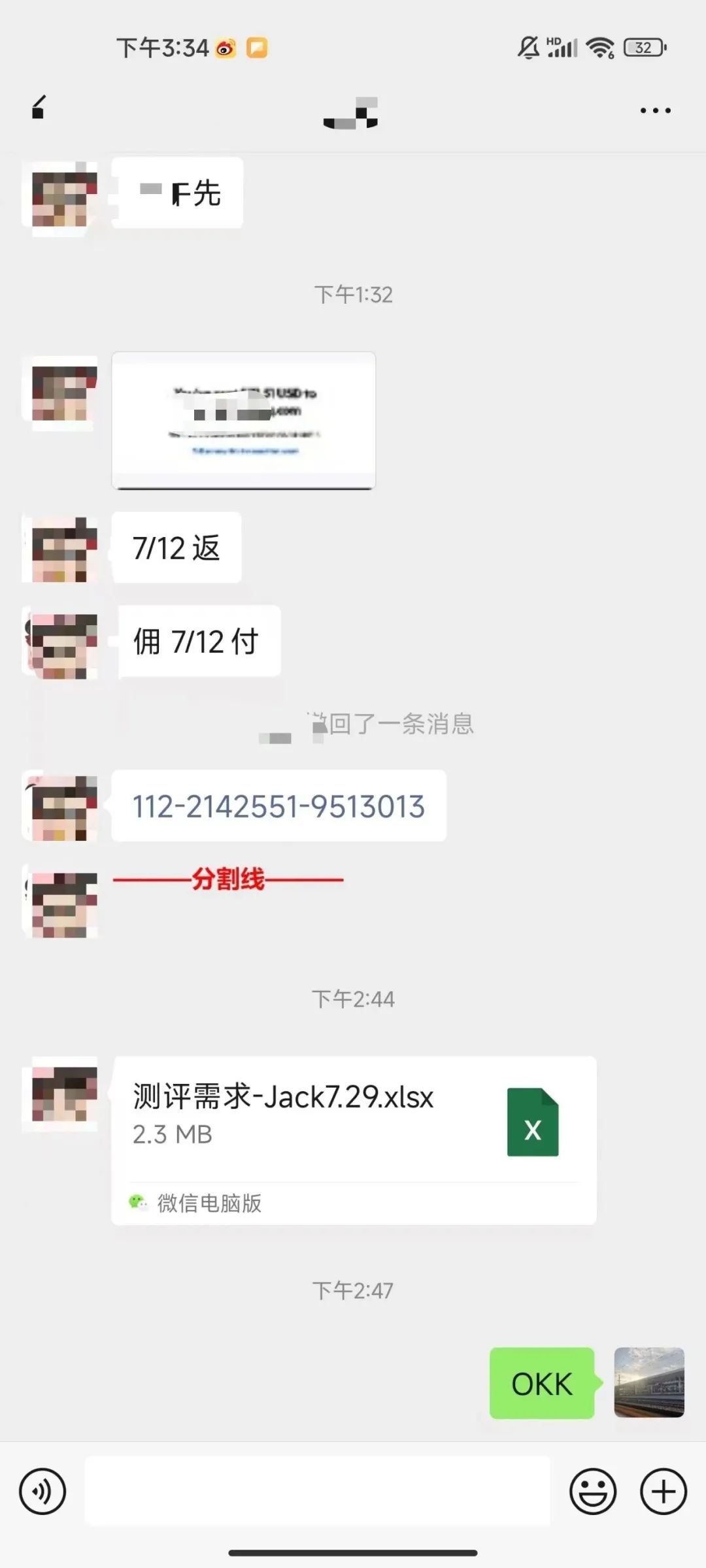The height and width of the screenshot is (1568, 706).
Task: Open sender's avatar beside 7/12 返 message
Action: pyautogui.click(x=61, y=549)
